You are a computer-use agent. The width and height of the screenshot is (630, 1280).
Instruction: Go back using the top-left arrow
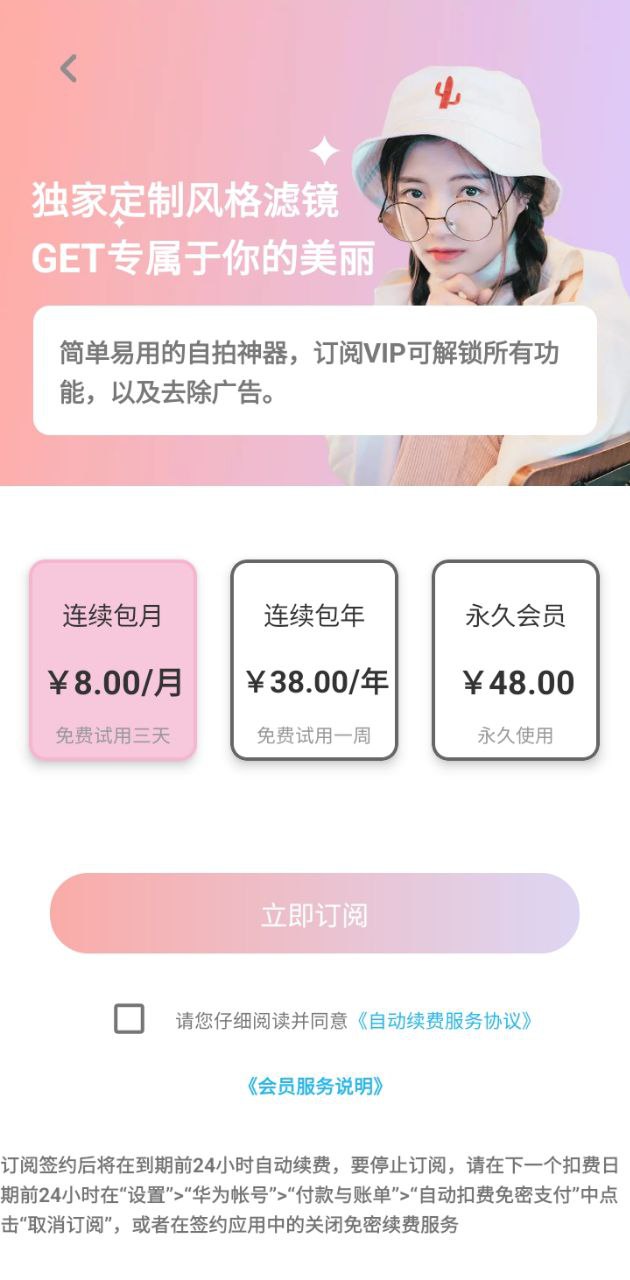pos(68,68)
